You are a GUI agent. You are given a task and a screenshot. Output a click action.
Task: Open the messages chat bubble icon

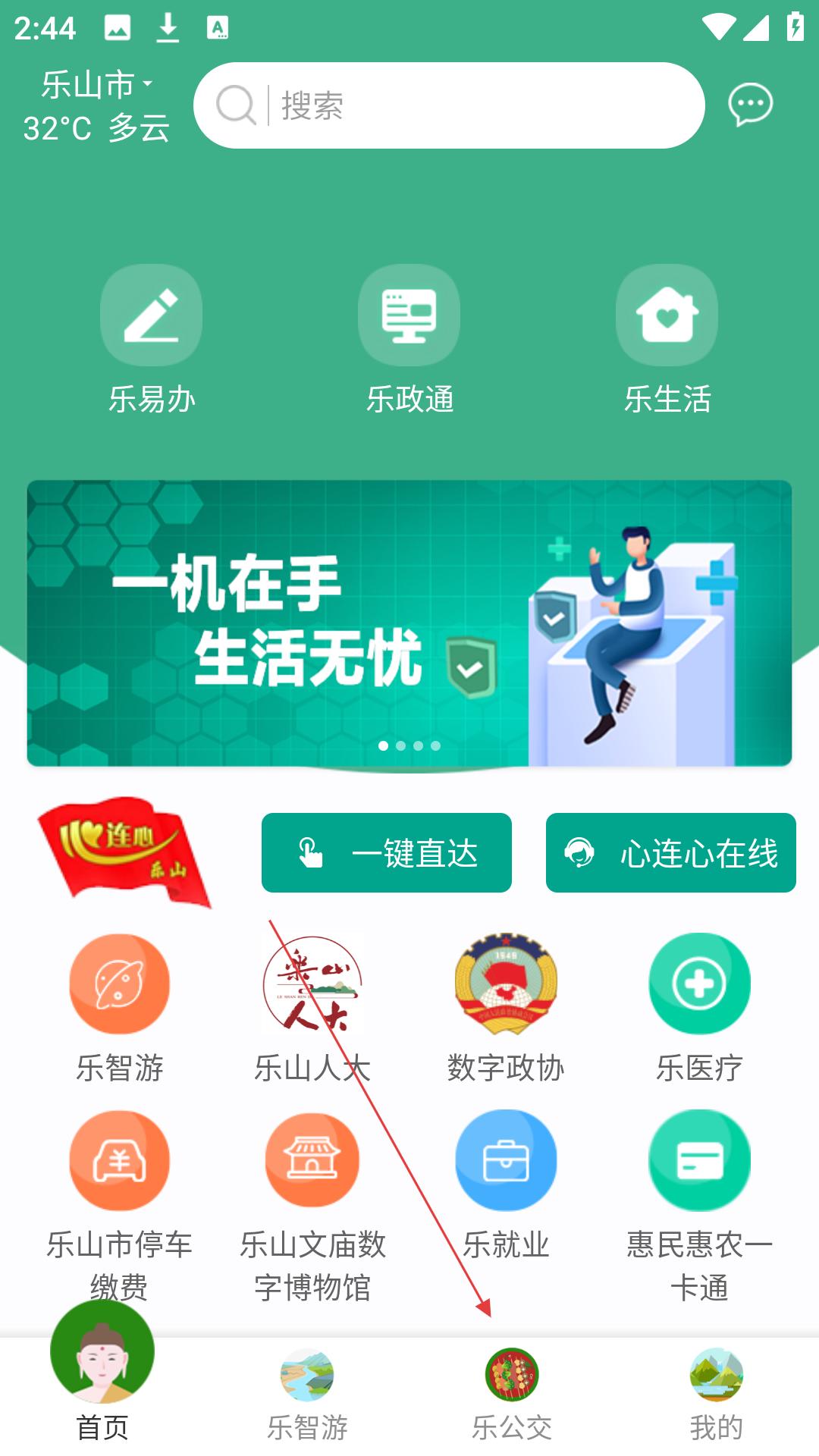pyautogui.click(x=750, y=105)
